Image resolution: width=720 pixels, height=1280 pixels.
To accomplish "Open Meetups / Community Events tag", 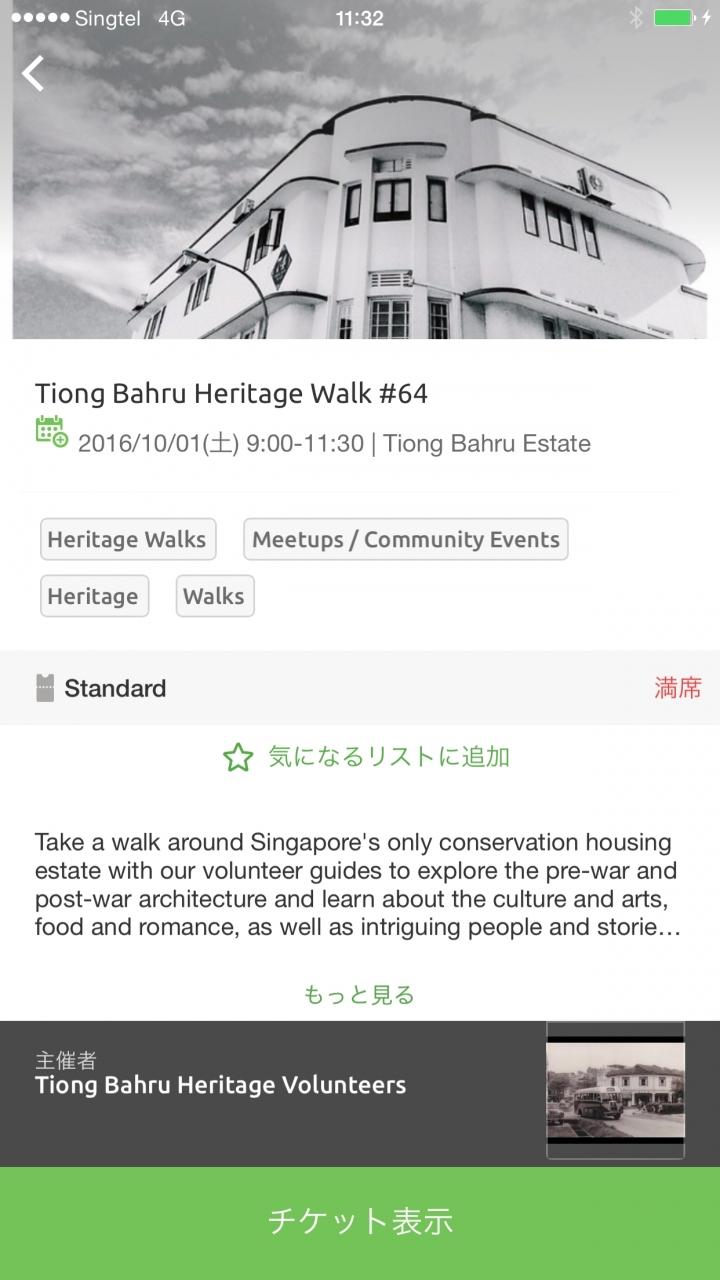I will click(406, 539).
